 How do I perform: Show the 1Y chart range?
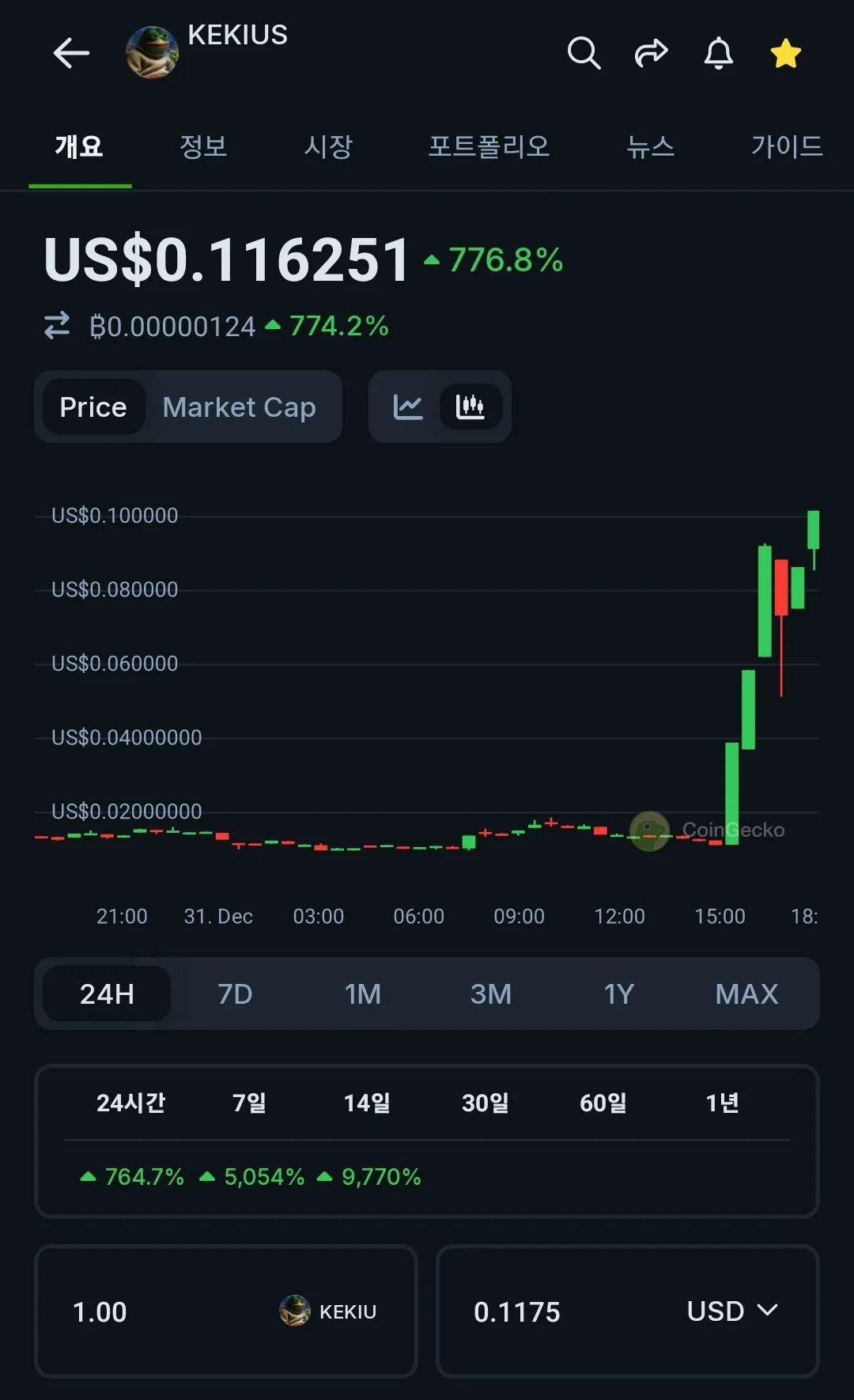[x=619, y=993]
